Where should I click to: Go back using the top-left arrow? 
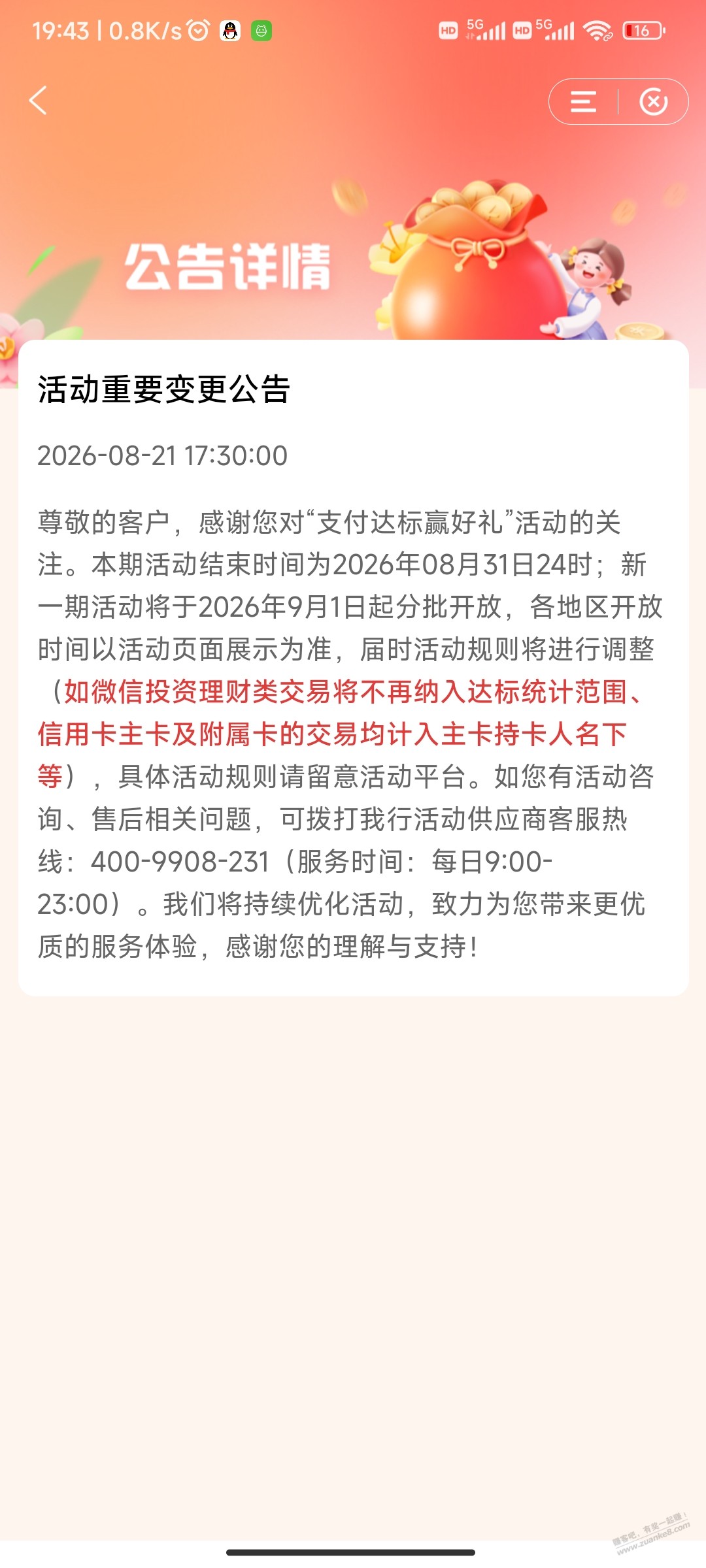click(x=39, y=101)
